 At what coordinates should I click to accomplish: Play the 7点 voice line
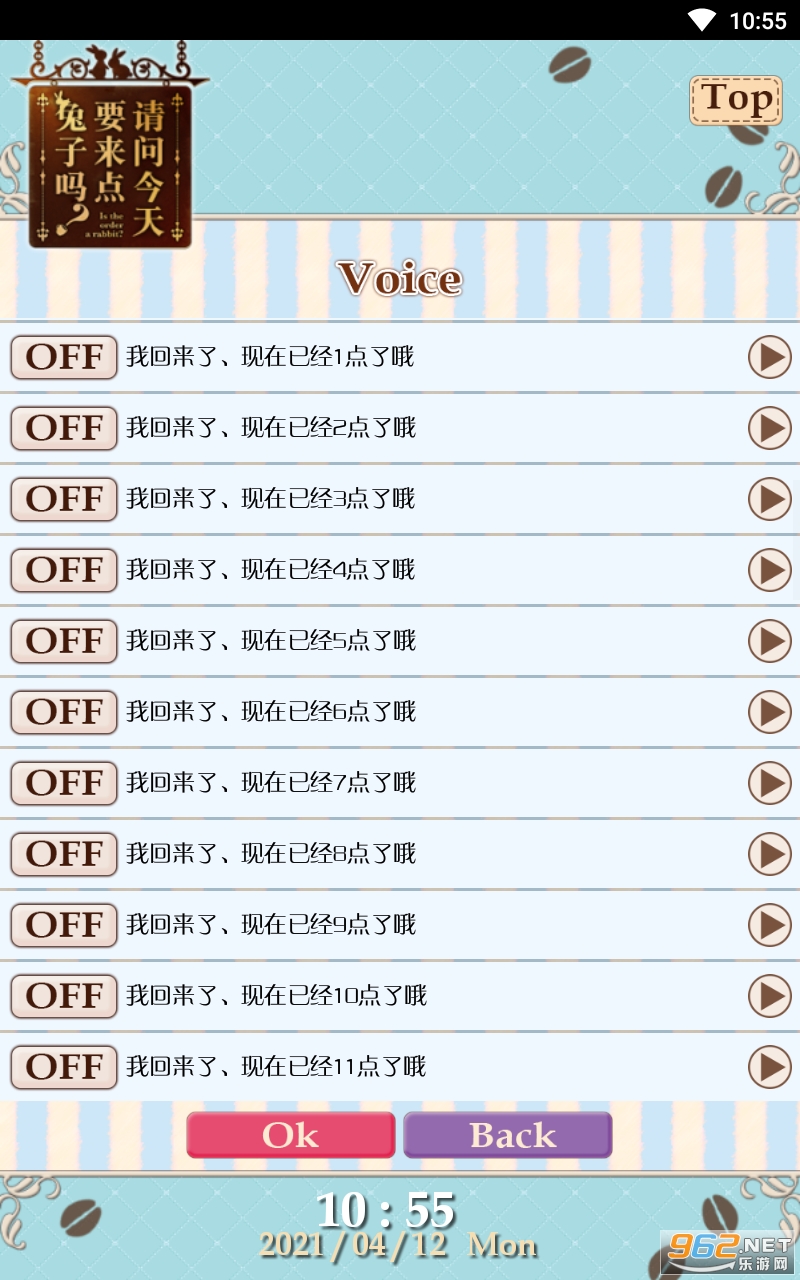(770, 783)
